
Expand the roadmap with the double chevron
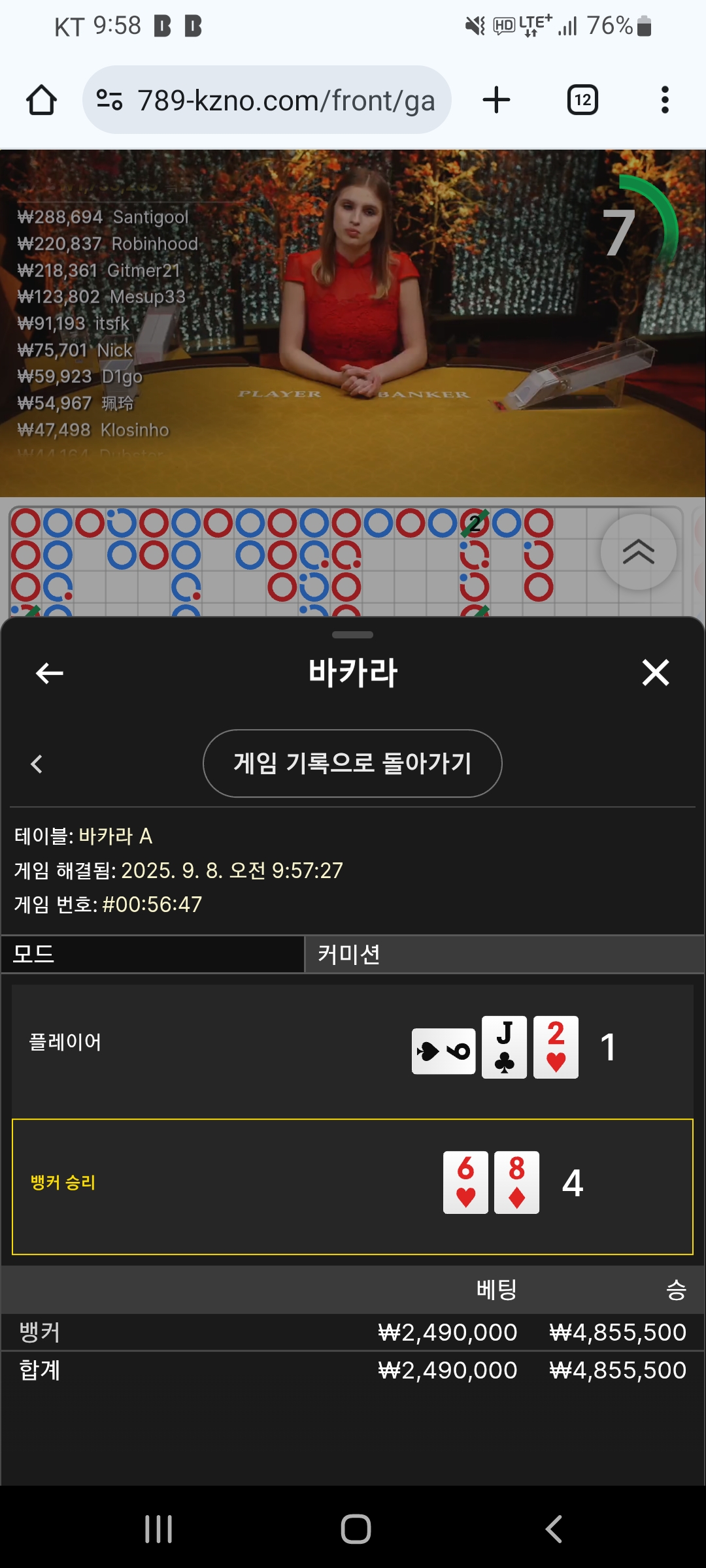click(x=639, y=552)
